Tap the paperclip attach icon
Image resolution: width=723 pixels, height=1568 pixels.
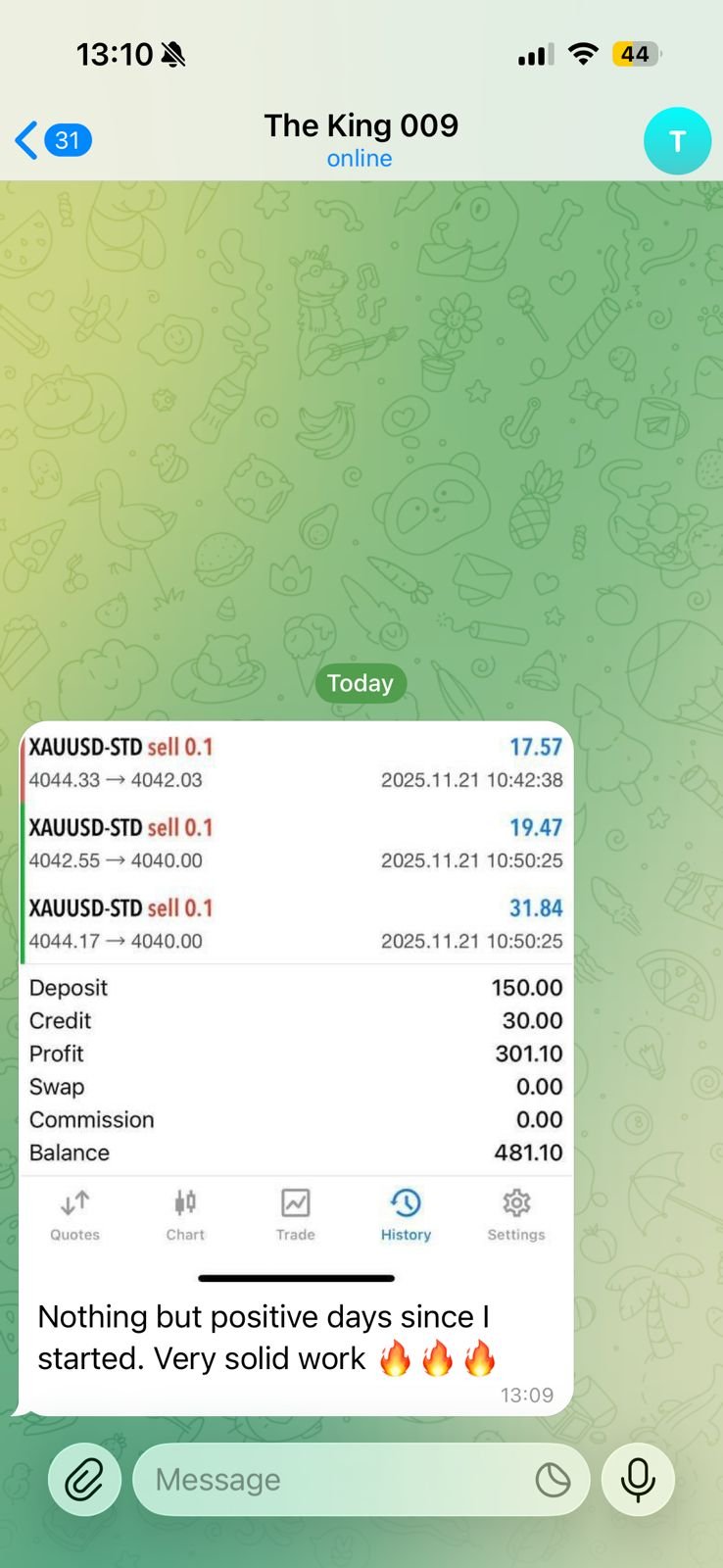[84, 1479]
